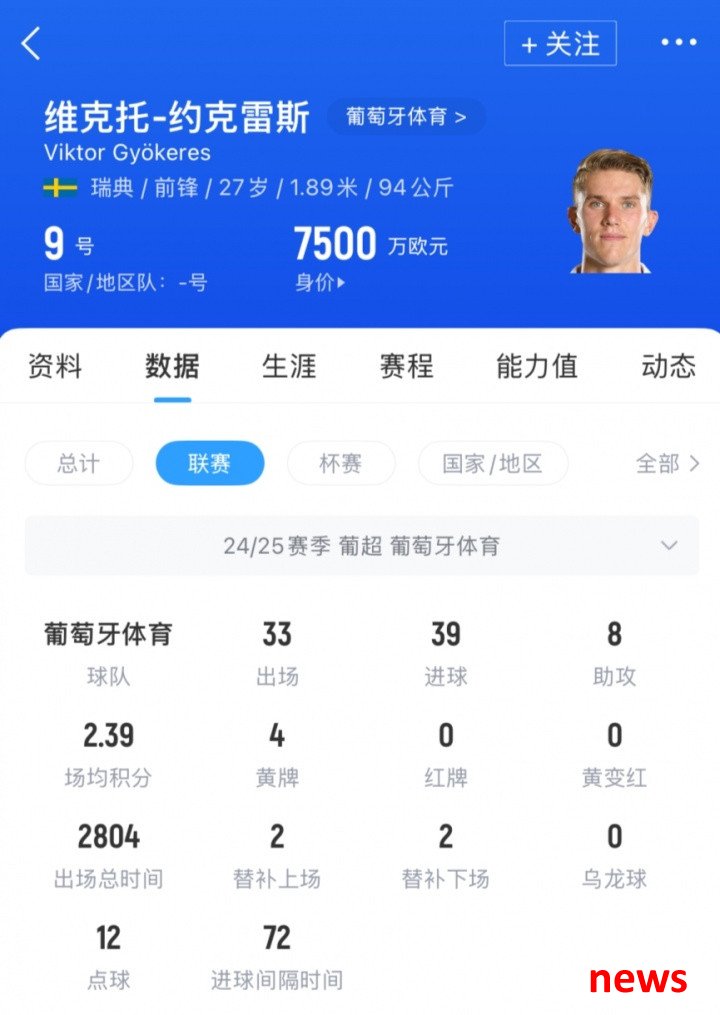Viewport: 720px width, 1015px height.
Task: Select the 数据 tab
Action: click(172, 366)
